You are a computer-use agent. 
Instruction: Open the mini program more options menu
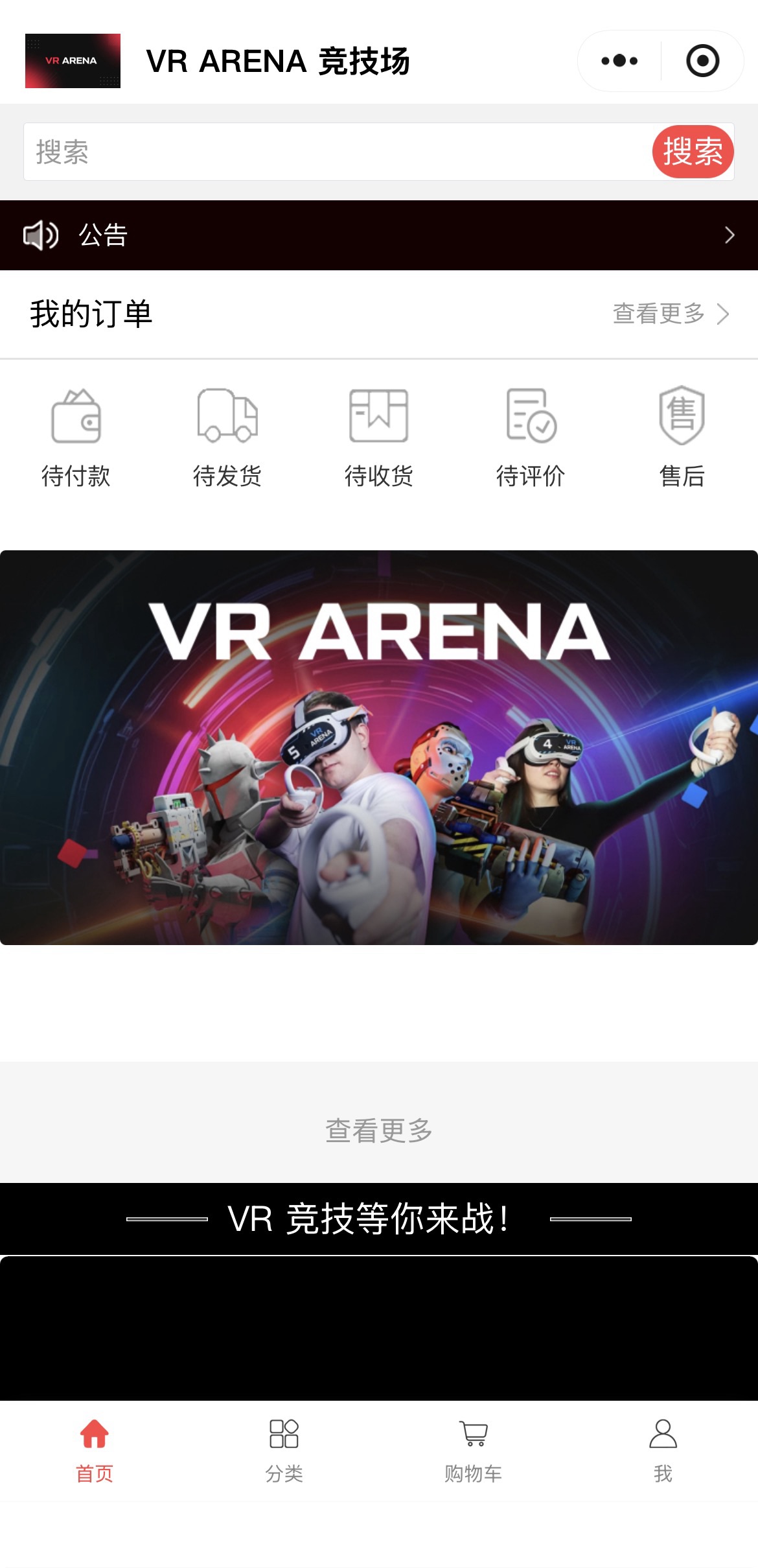point(619,61)
